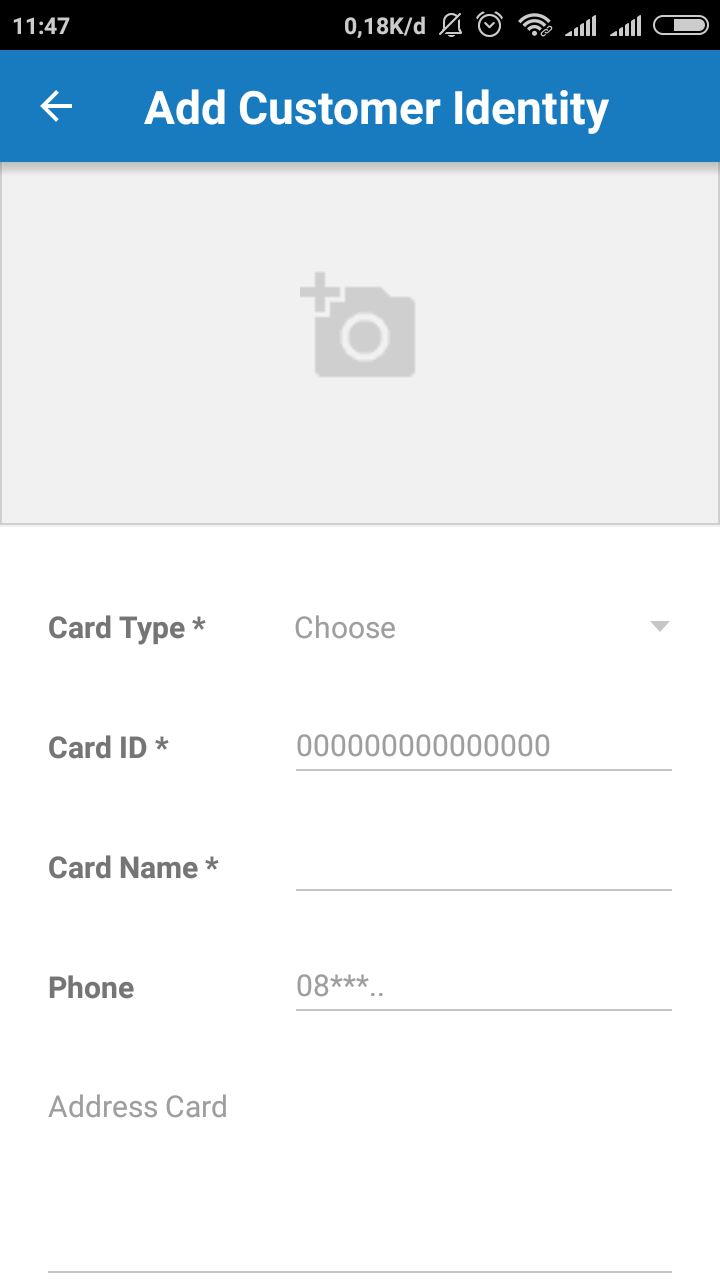This screenshot has width=720, height=1280.
Task: Add a photo with the camera placeholder
Action: pos(358,327)
